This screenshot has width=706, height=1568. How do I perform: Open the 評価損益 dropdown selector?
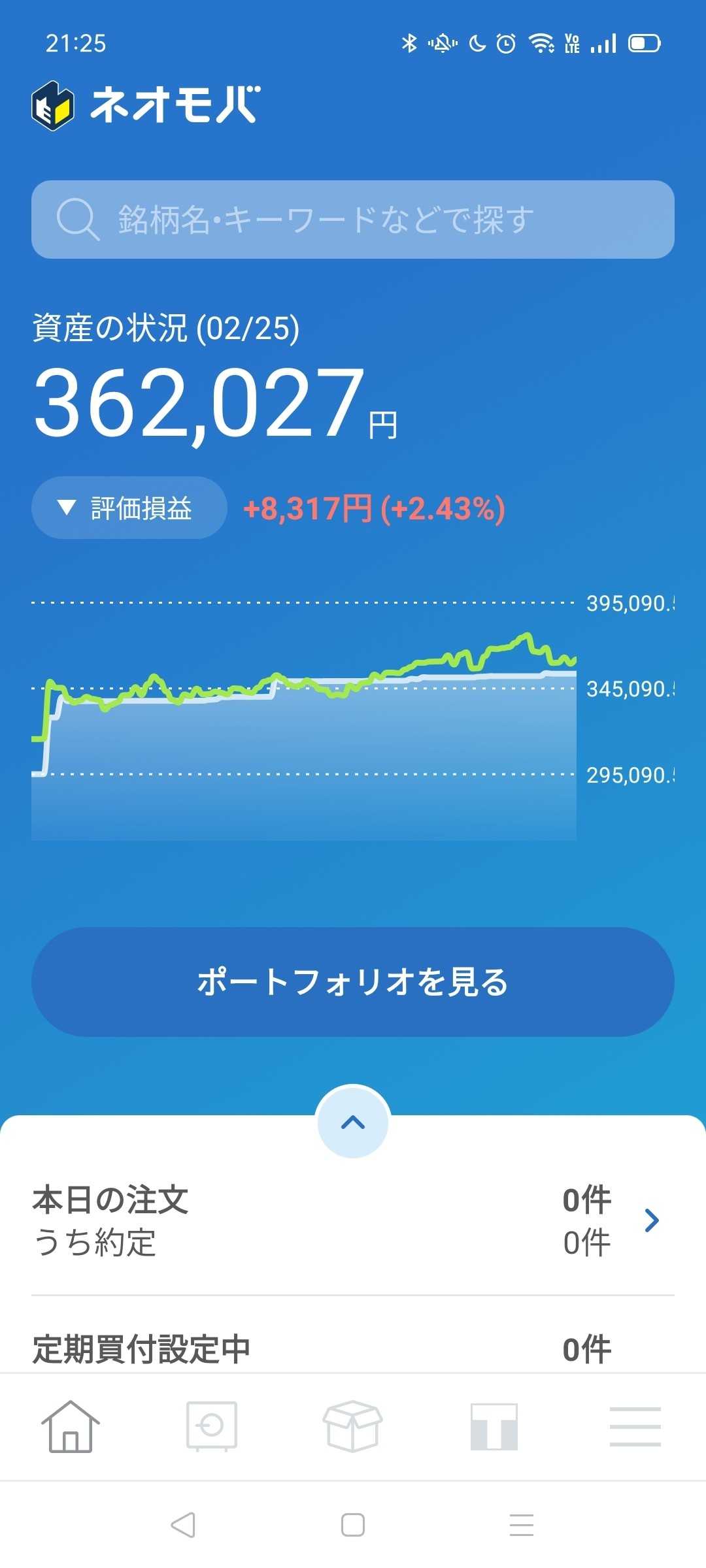(x=129, y=508)
